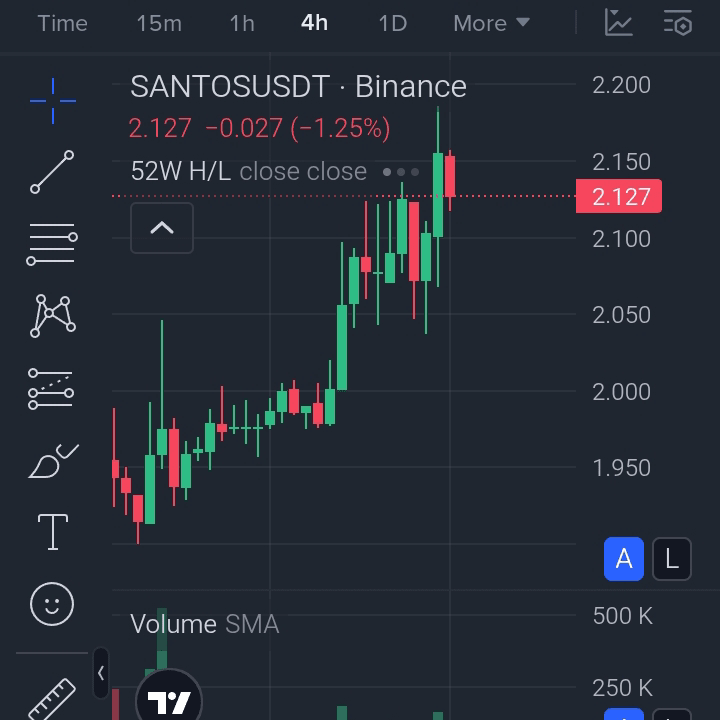Open the chart type and indicators icon
Image resolution: width=720 pixels, height=720 pixels.
click(619, 23)
